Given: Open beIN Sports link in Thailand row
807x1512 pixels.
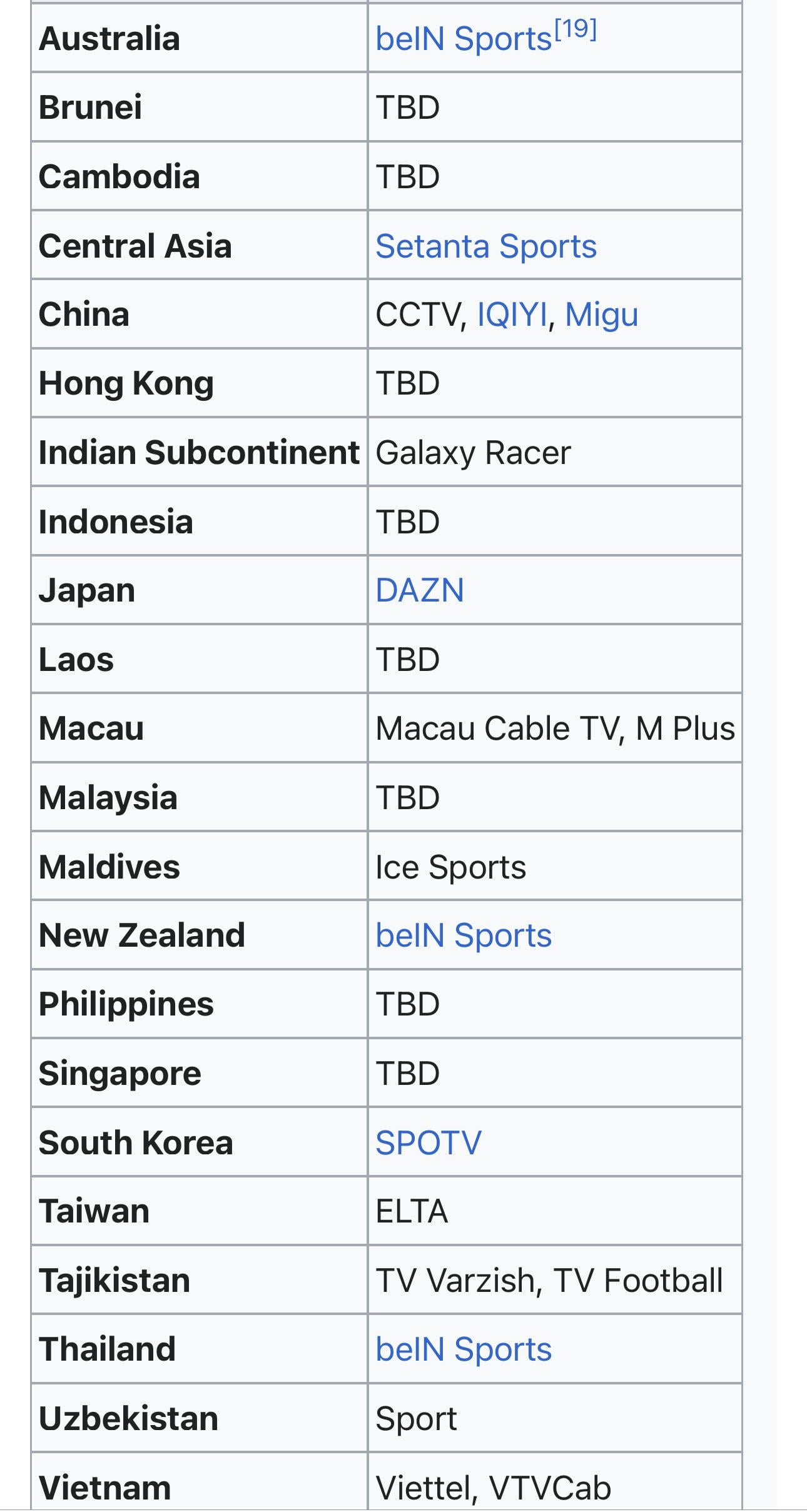Looking at the screenshot, I should (464, 1349).
